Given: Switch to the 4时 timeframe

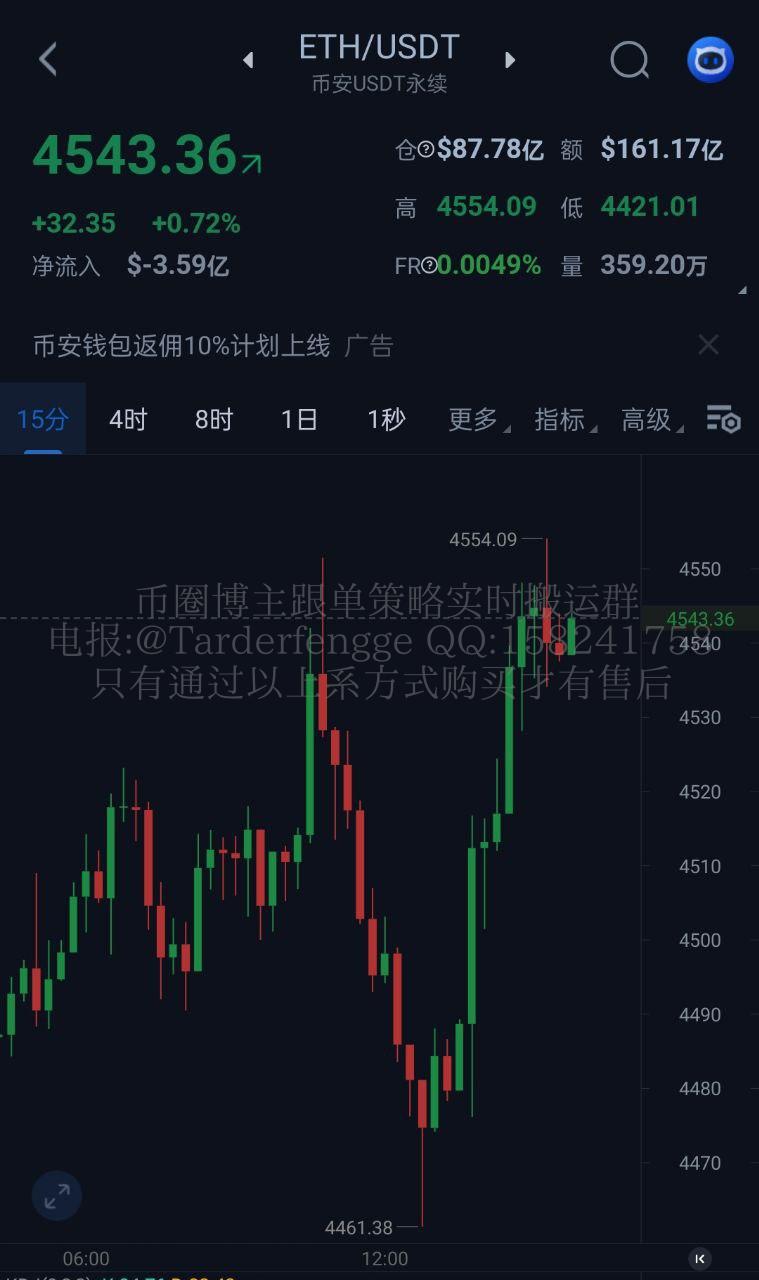Looking at the screenshot, I should click(x=128, y=419).
